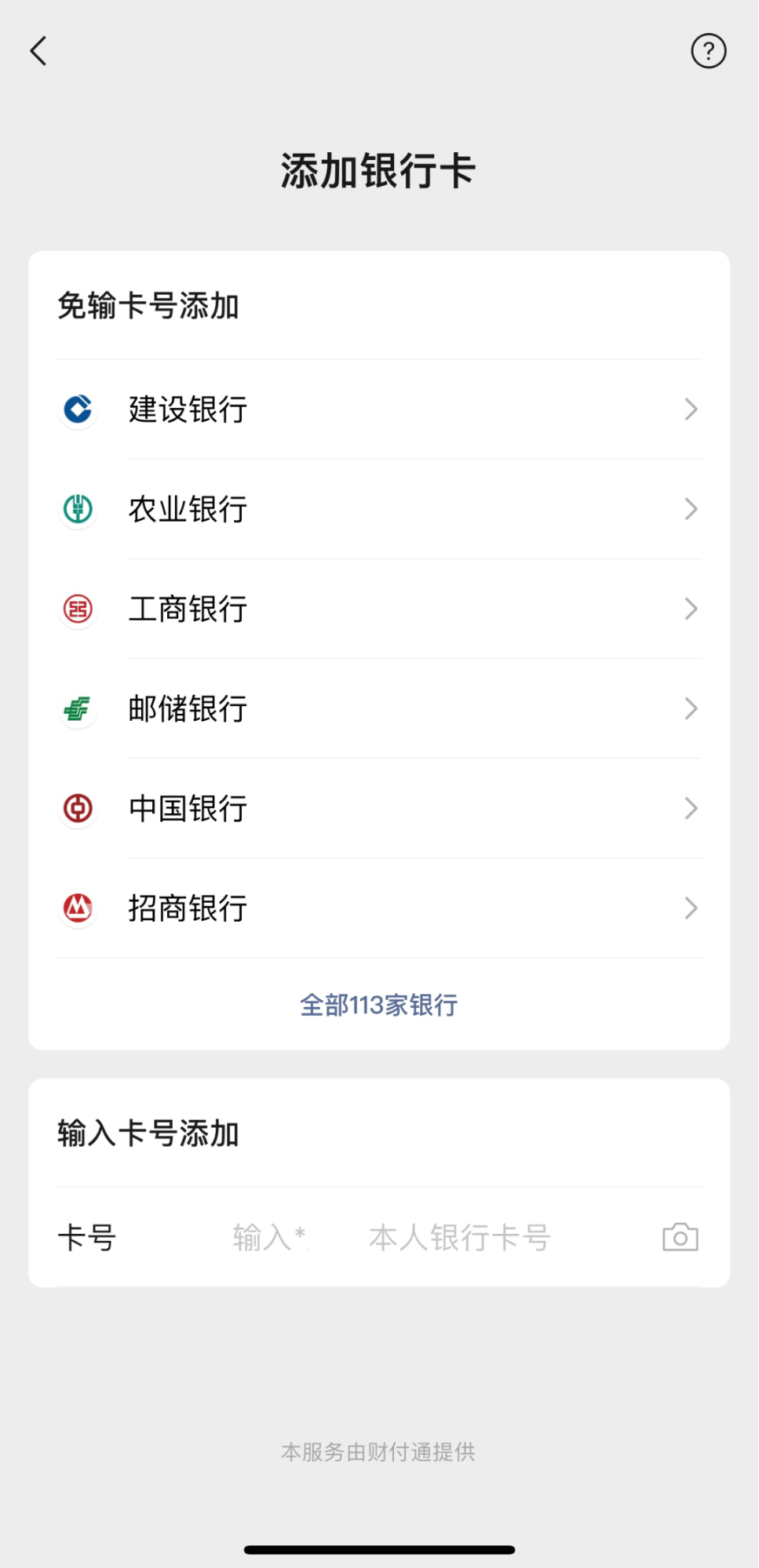759x1568 pixels.
Task: Select the 农业银行 list entry
Action: pyautogui.click(x=187, y=509)
